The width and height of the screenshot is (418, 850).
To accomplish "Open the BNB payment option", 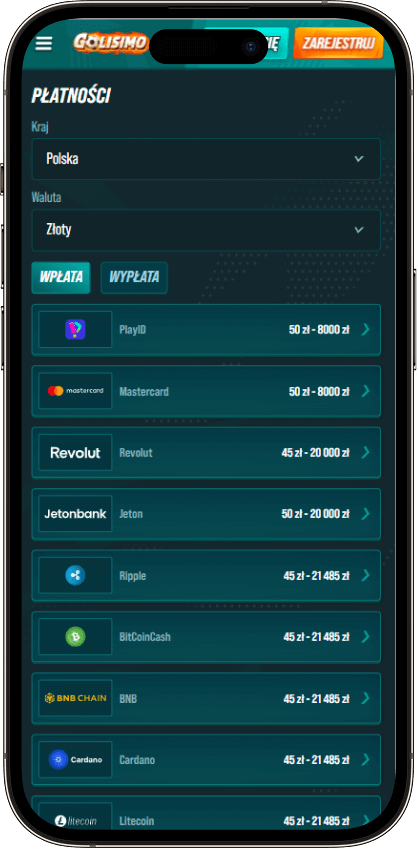I will pos(206,698).
